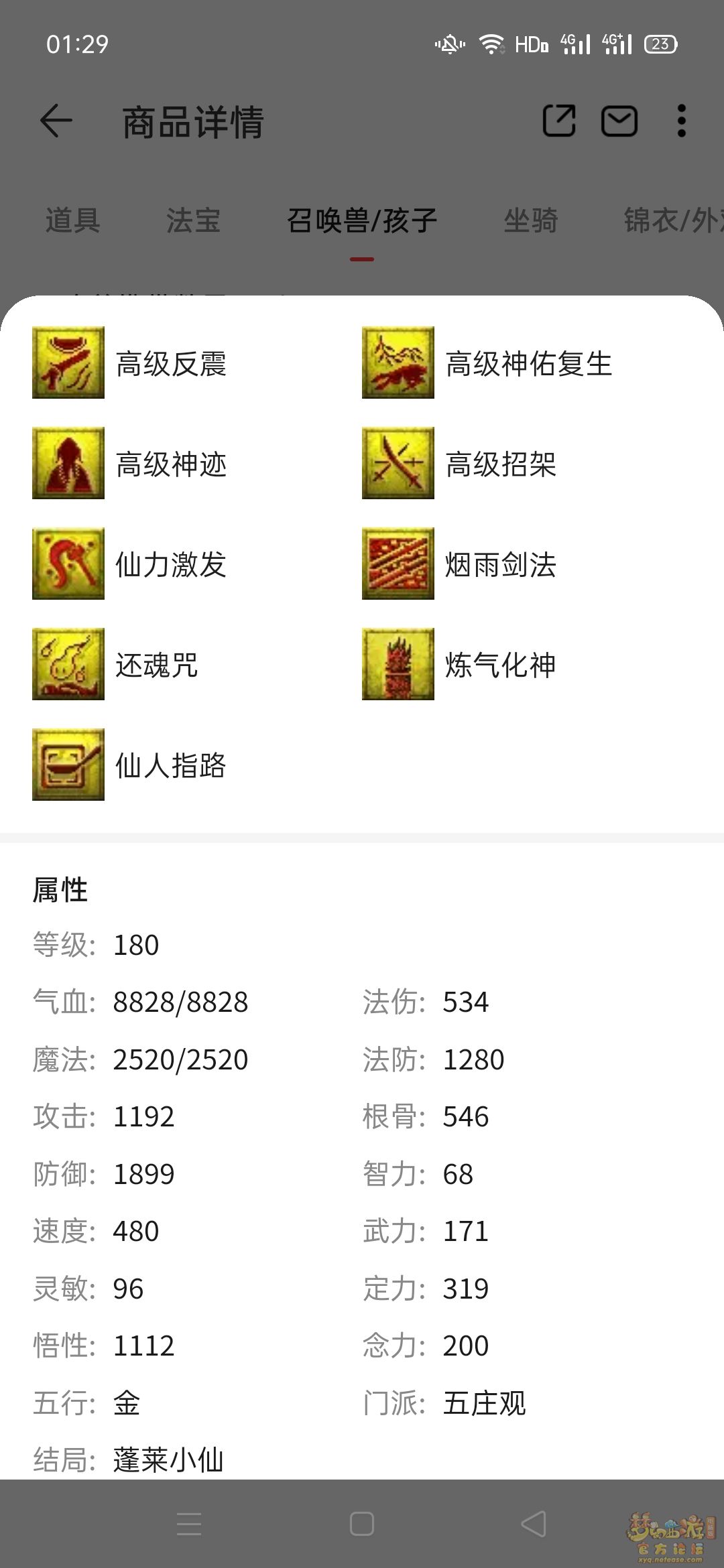Viewport: 724px width, 1568px height.
Task: Tap the system home button
Action: click(362, 1524)
